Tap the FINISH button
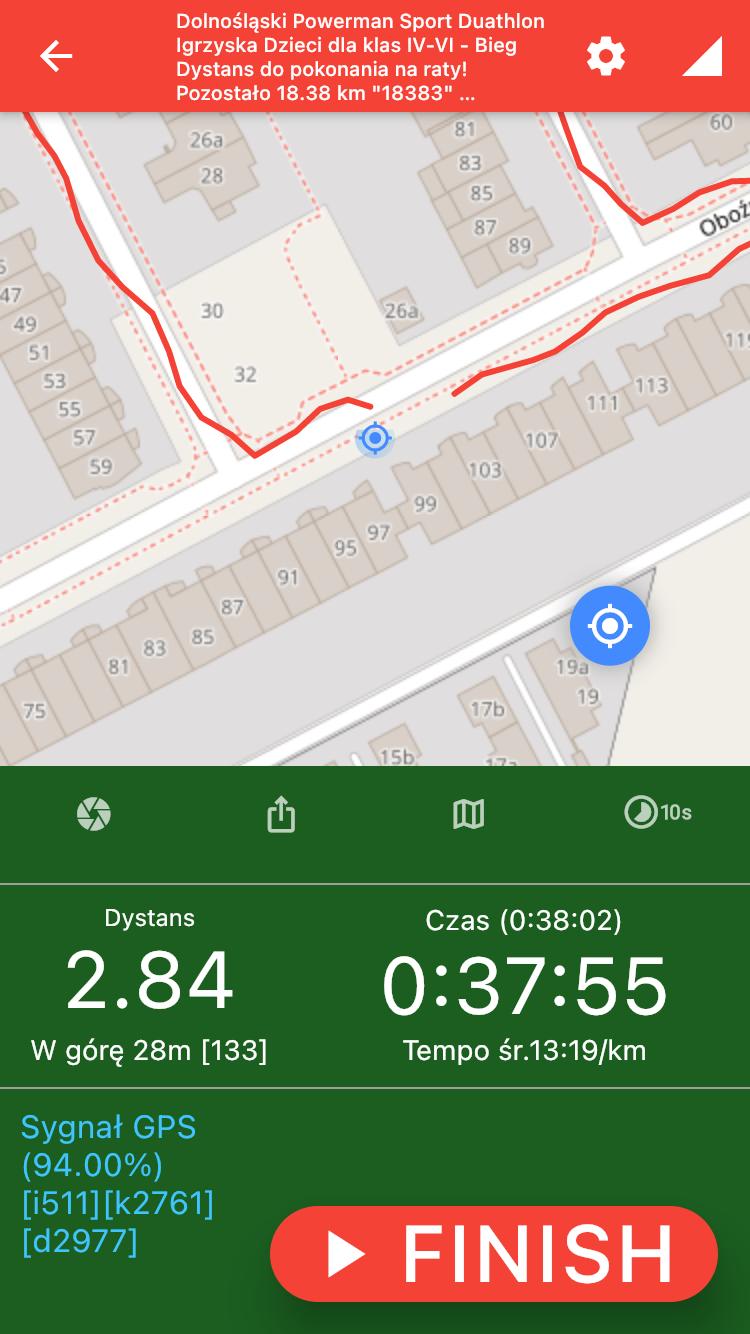750x1334 pixels. (494, 1253)
